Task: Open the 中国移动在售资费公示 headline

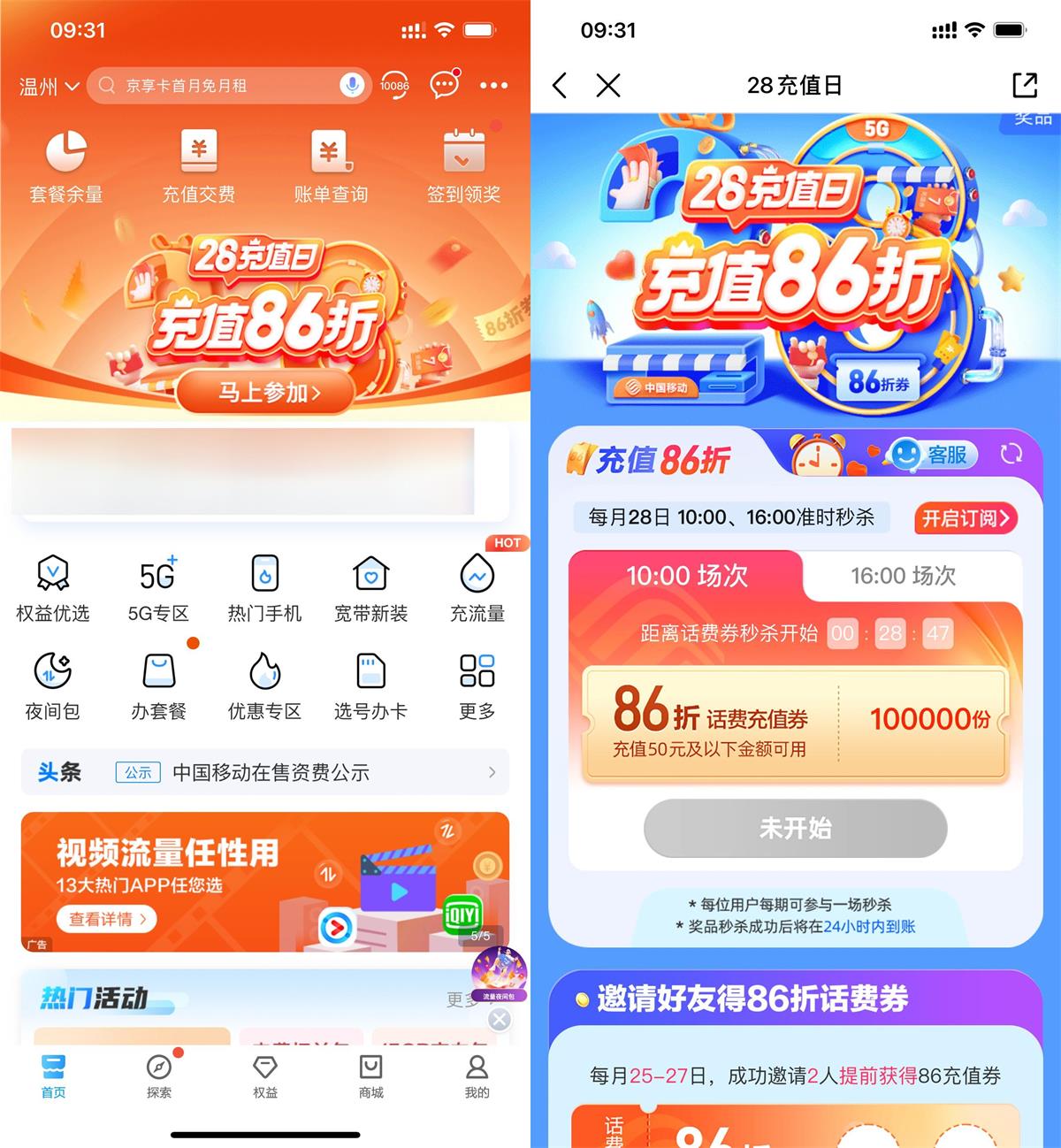Action: pos(271,772)
